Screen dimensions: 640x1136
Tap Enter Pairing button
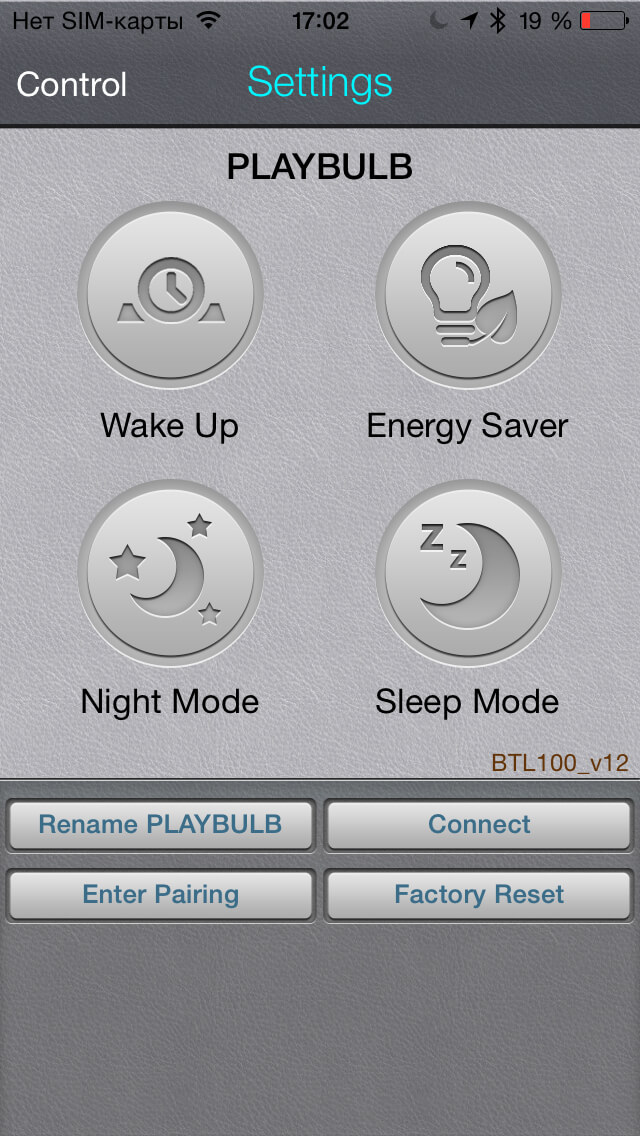click(161, 894)
